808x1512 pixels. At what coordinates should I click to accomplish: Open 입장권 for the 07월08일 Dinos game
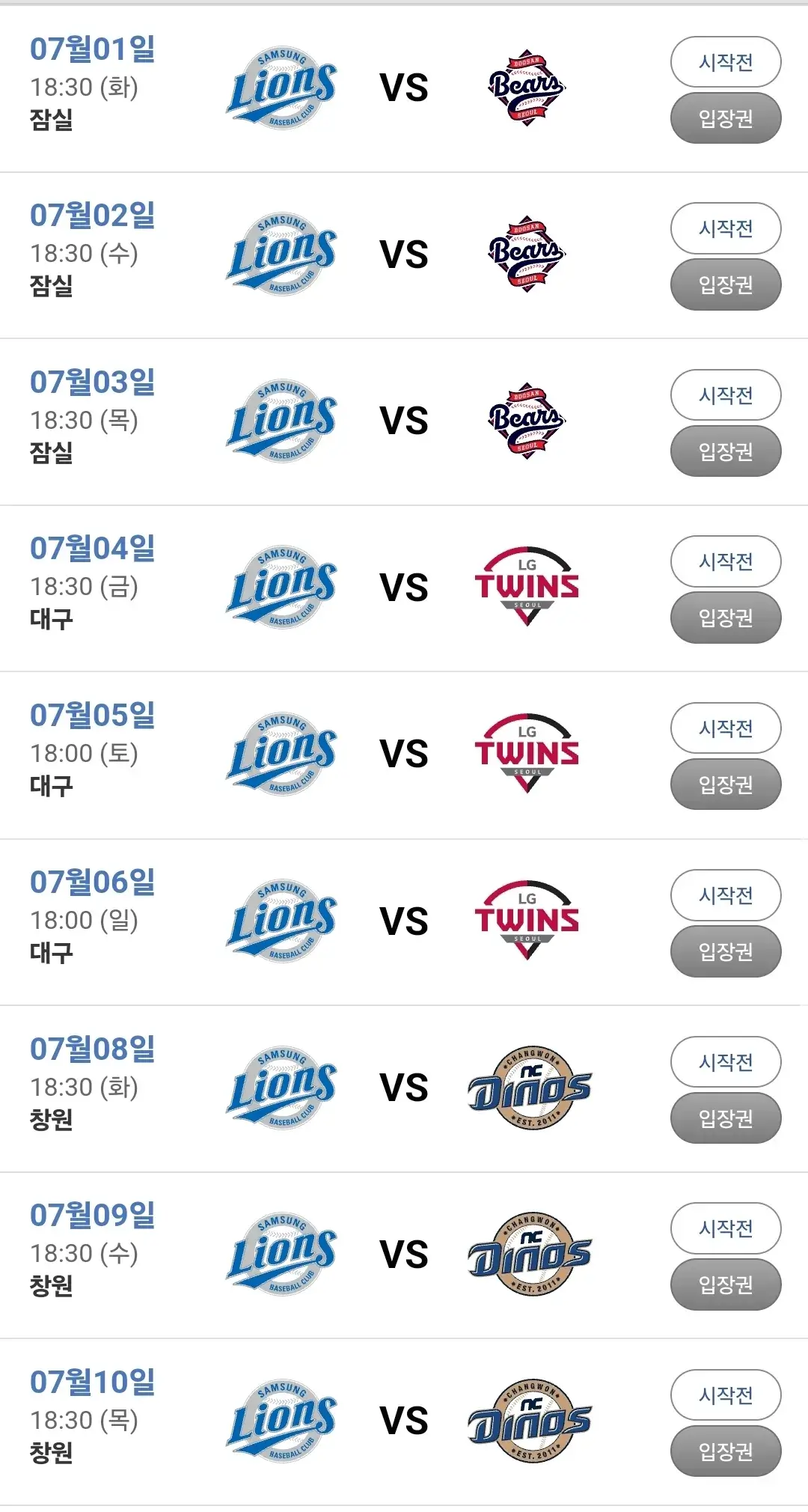coord(725,1118)
